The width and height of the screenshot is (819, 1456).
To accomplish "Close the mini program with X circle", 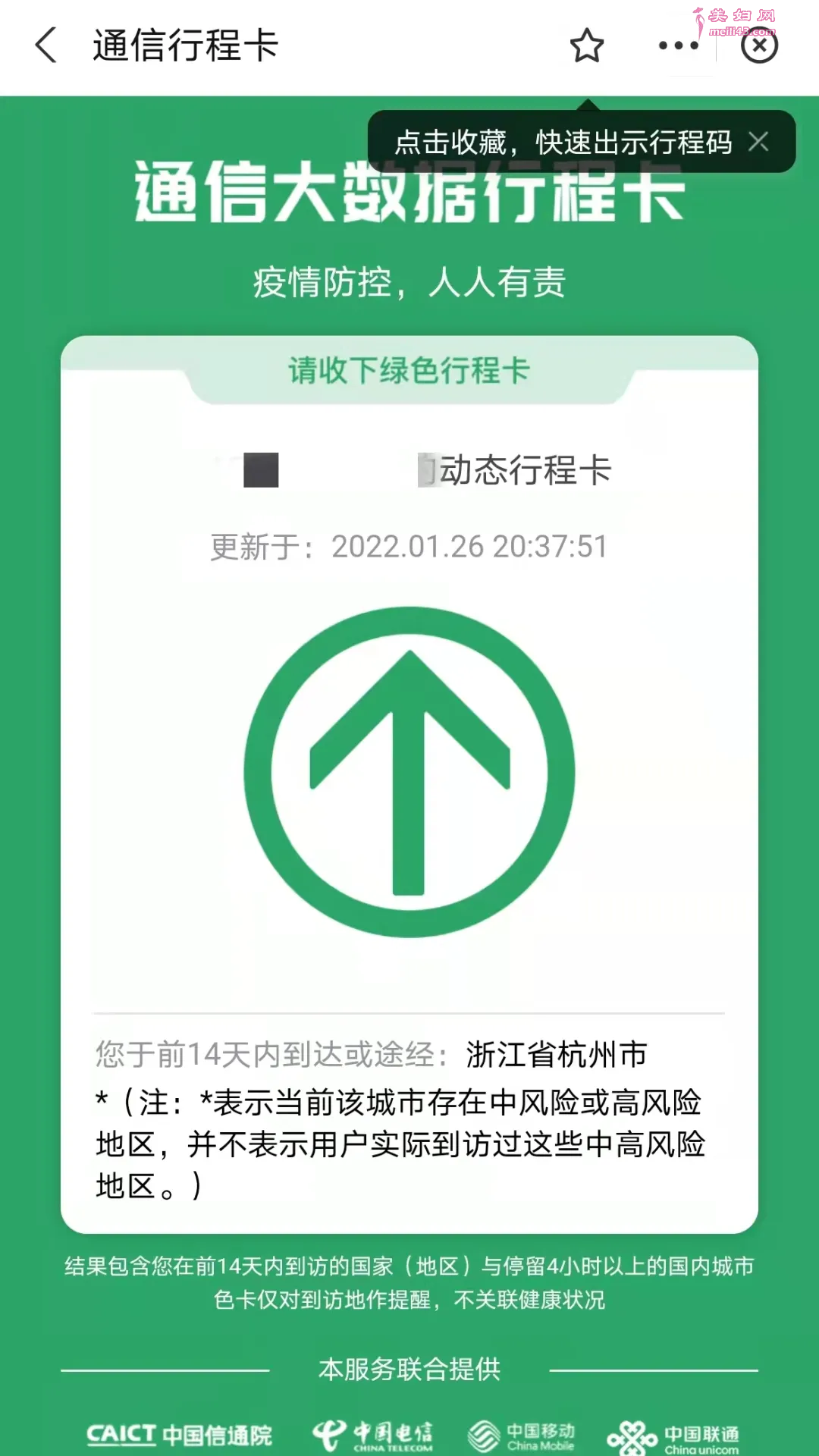I will 759,46.
